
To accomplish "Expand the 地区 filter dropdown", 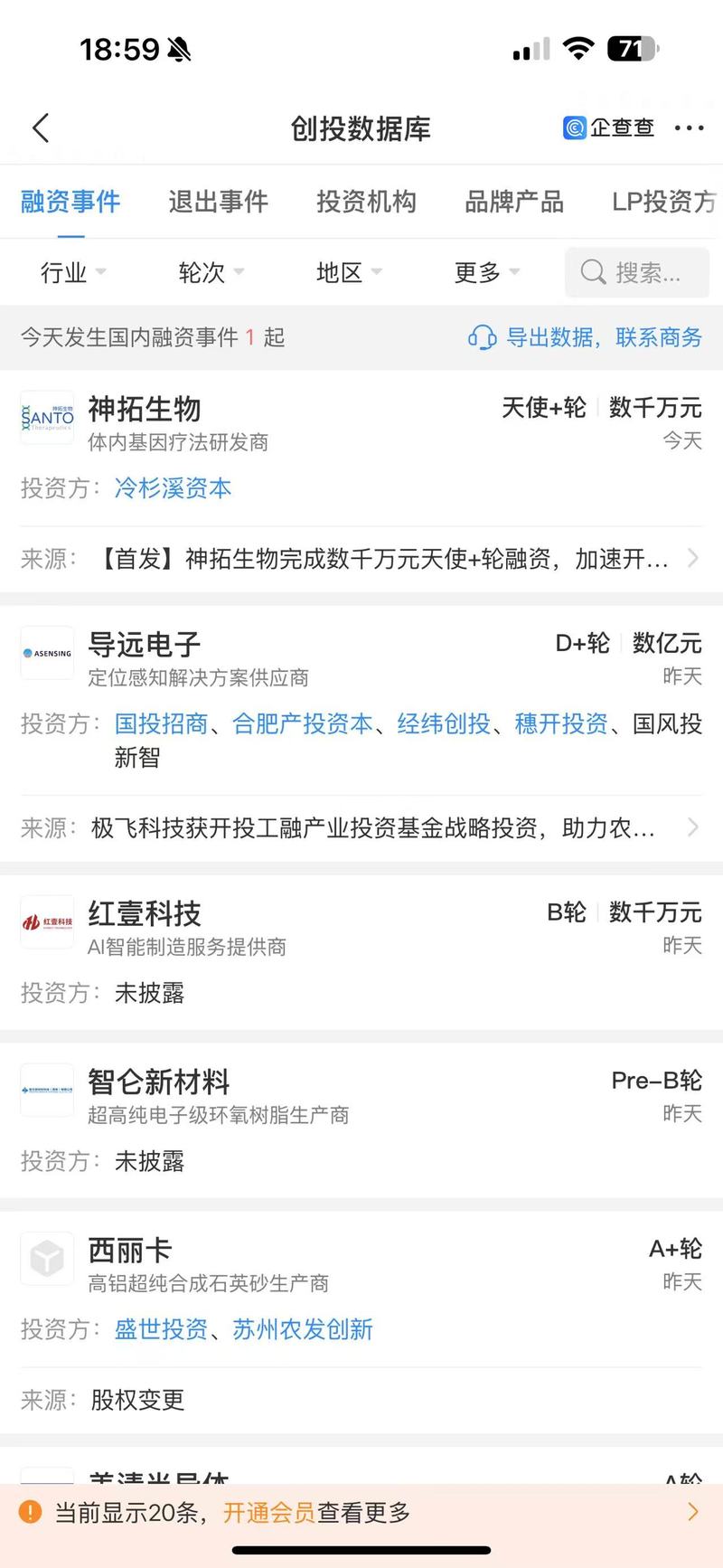I will click(x=349, y=272).
